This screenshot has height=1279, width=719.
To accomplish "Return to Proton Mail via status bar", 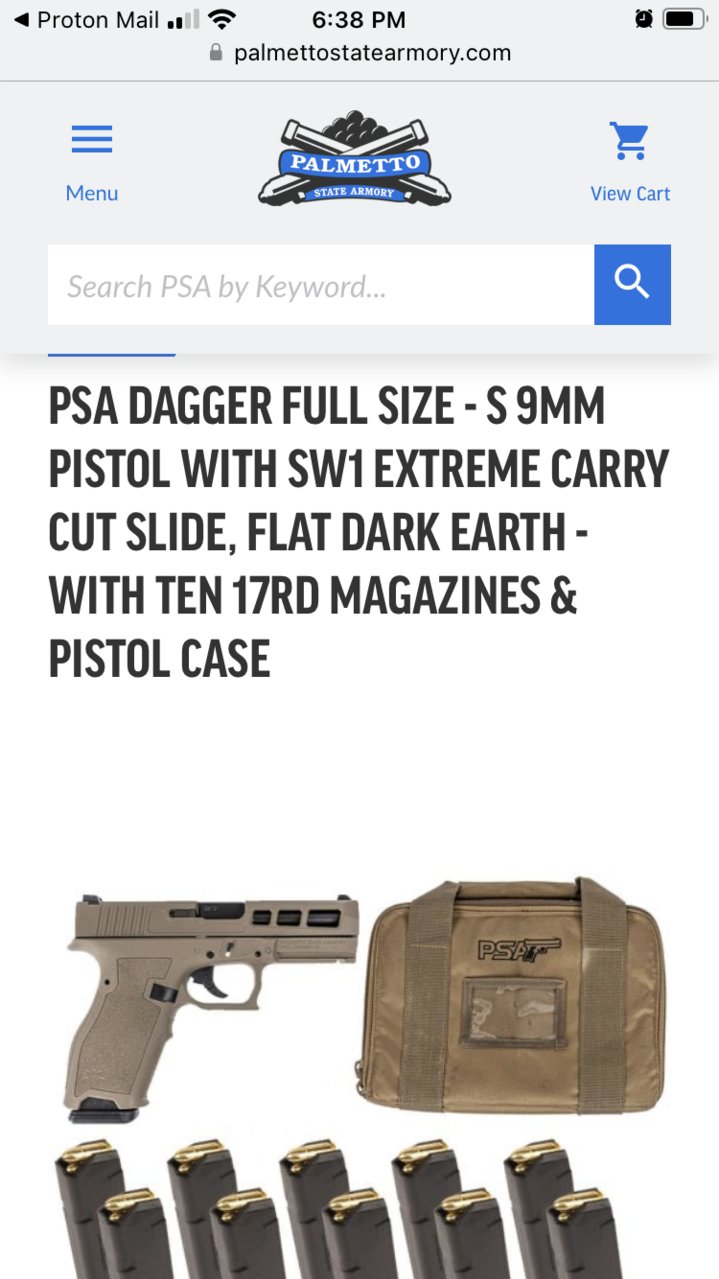I will (x=86, y=19).
